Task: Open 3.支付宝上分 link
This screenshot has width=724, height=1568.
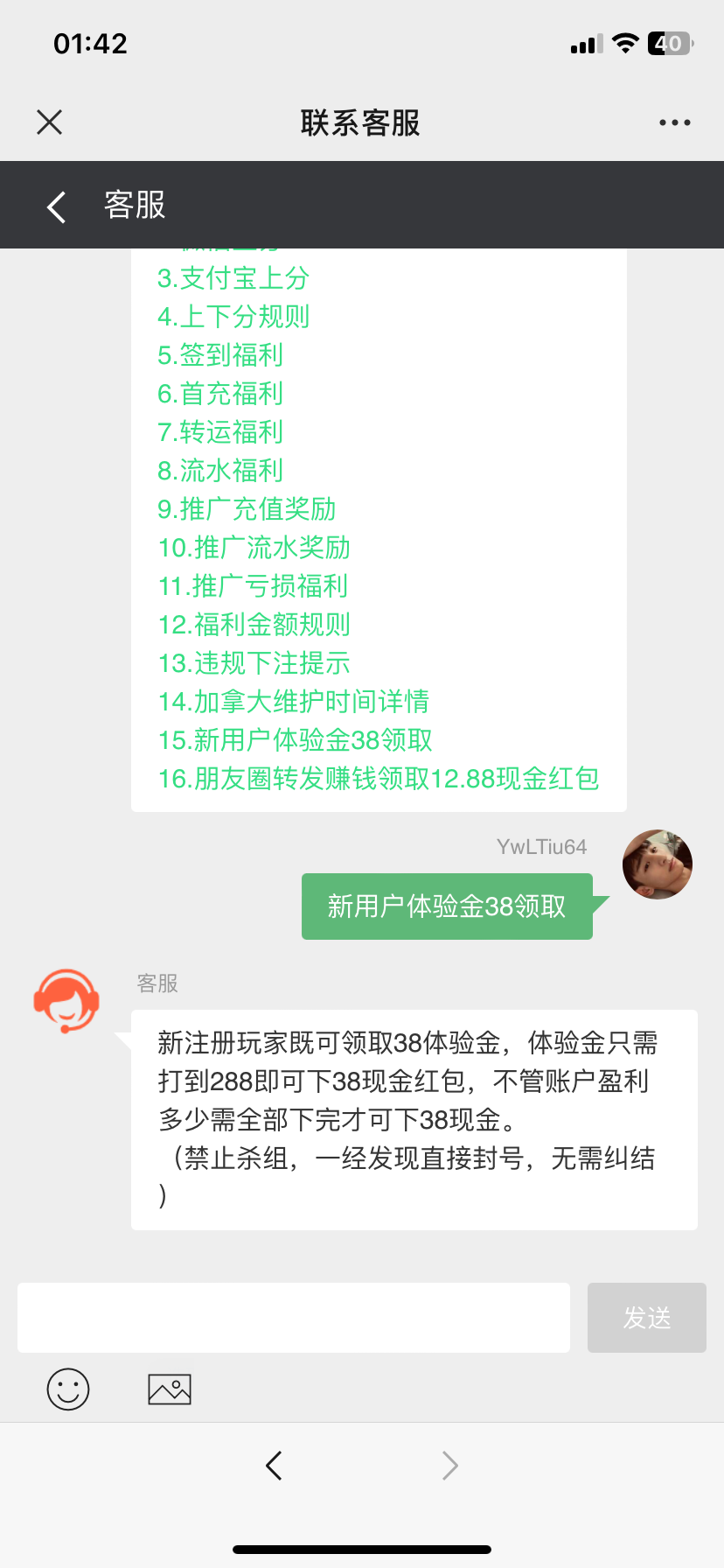Action: 233,278
